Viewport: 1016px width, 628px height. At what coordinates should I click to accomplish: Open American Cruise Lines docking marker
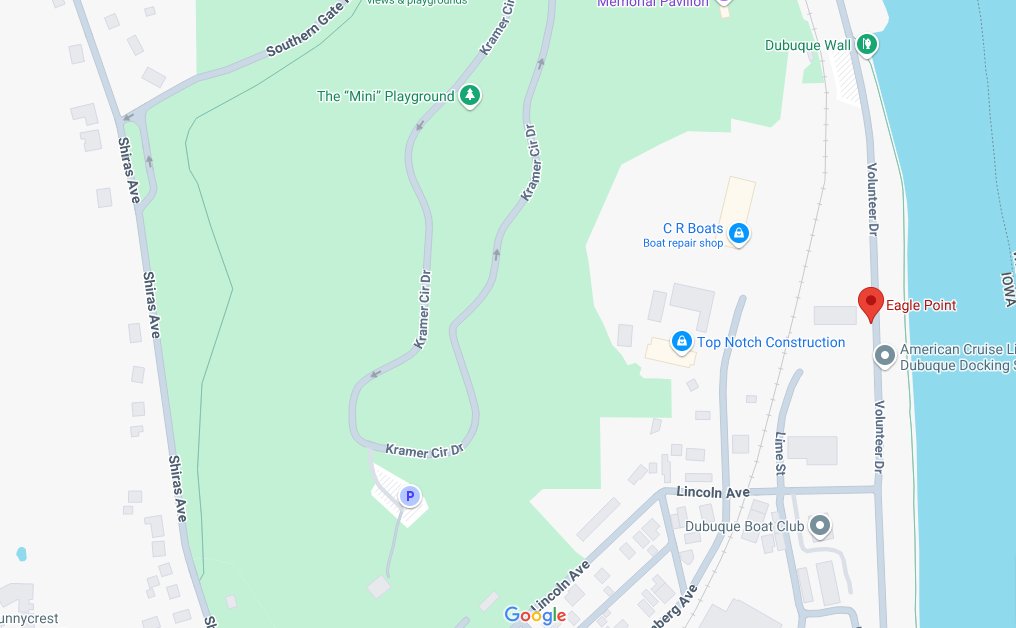coord(884,356)
